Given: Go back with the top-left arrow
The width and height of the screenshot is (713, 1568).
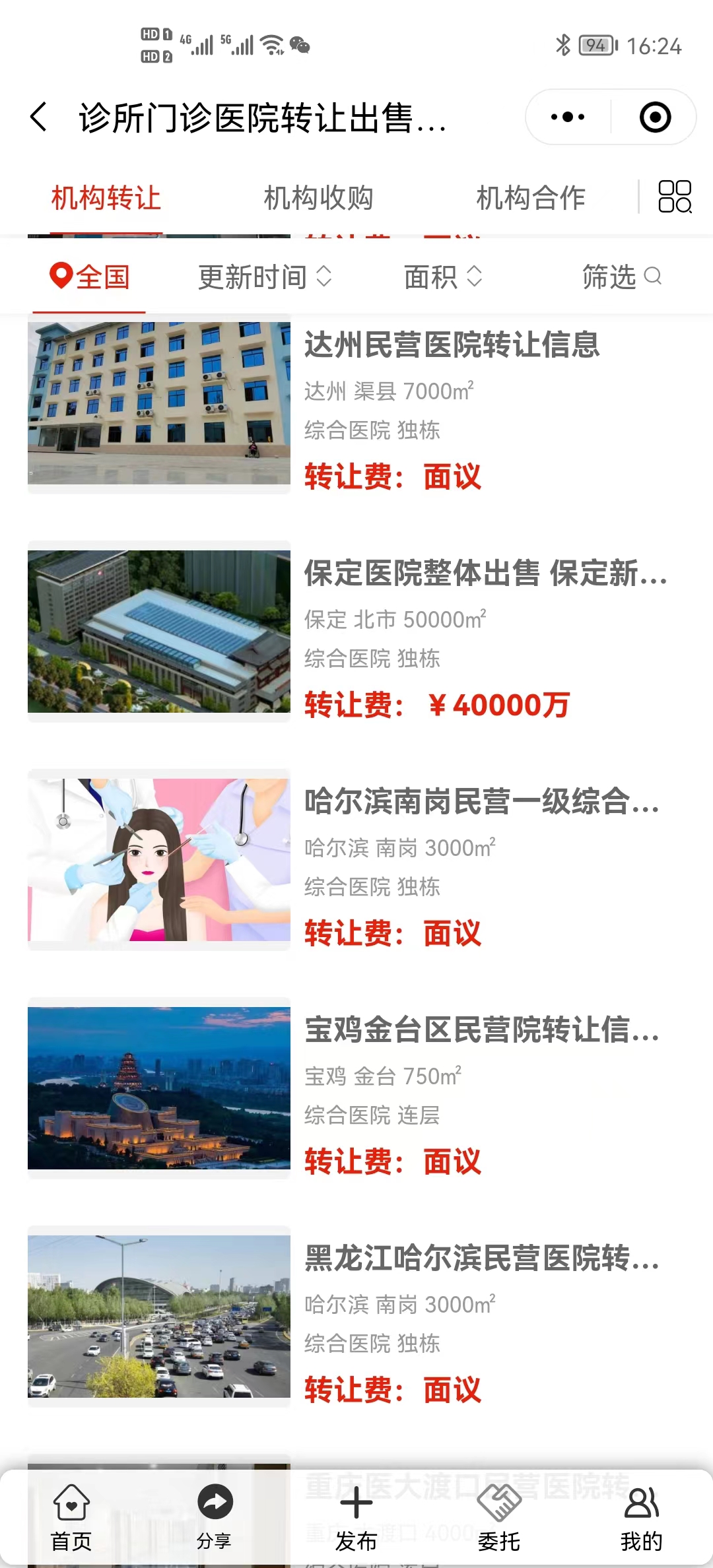Looking at the screenshot, I should click(40, 117).
